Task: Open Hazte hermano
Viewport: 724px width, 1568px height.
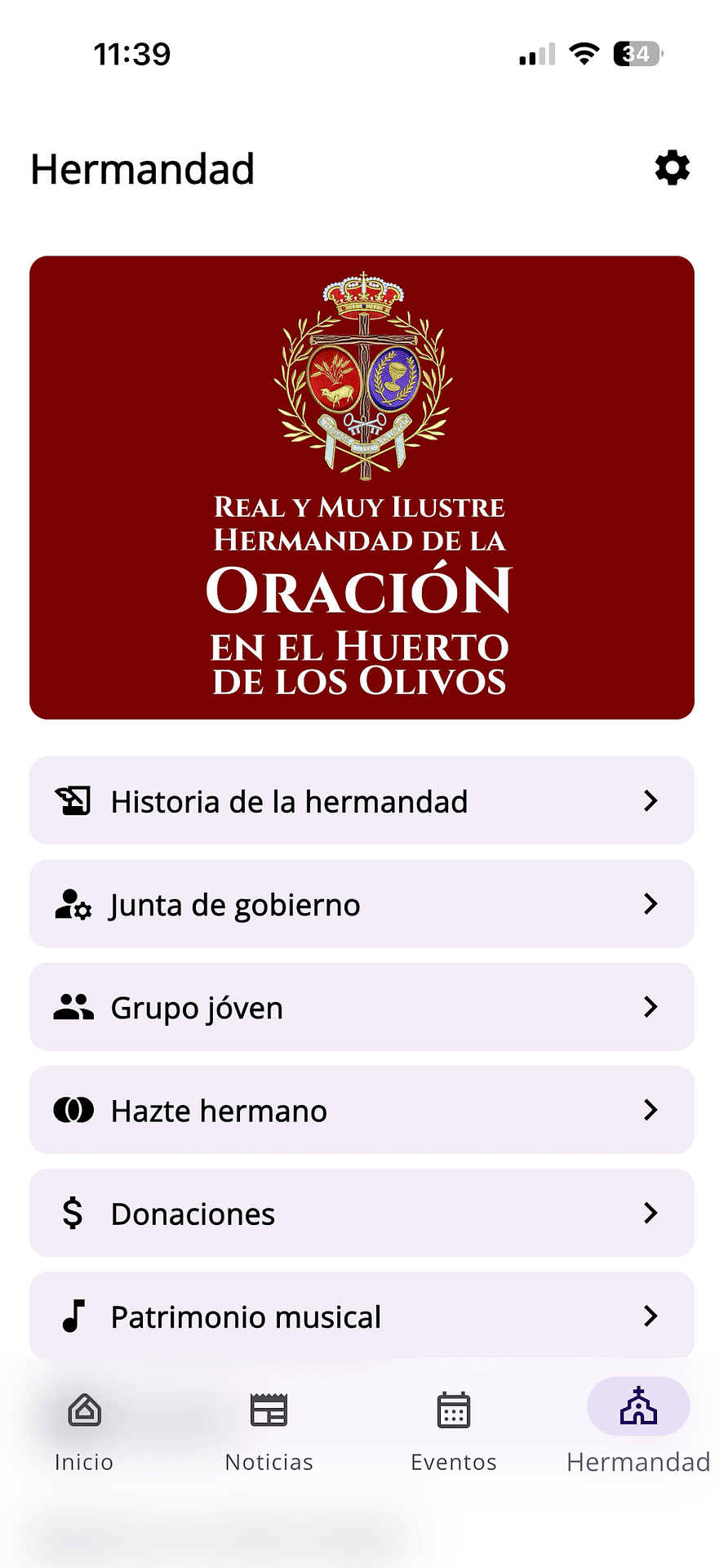Action: (x=362, y=1110)
